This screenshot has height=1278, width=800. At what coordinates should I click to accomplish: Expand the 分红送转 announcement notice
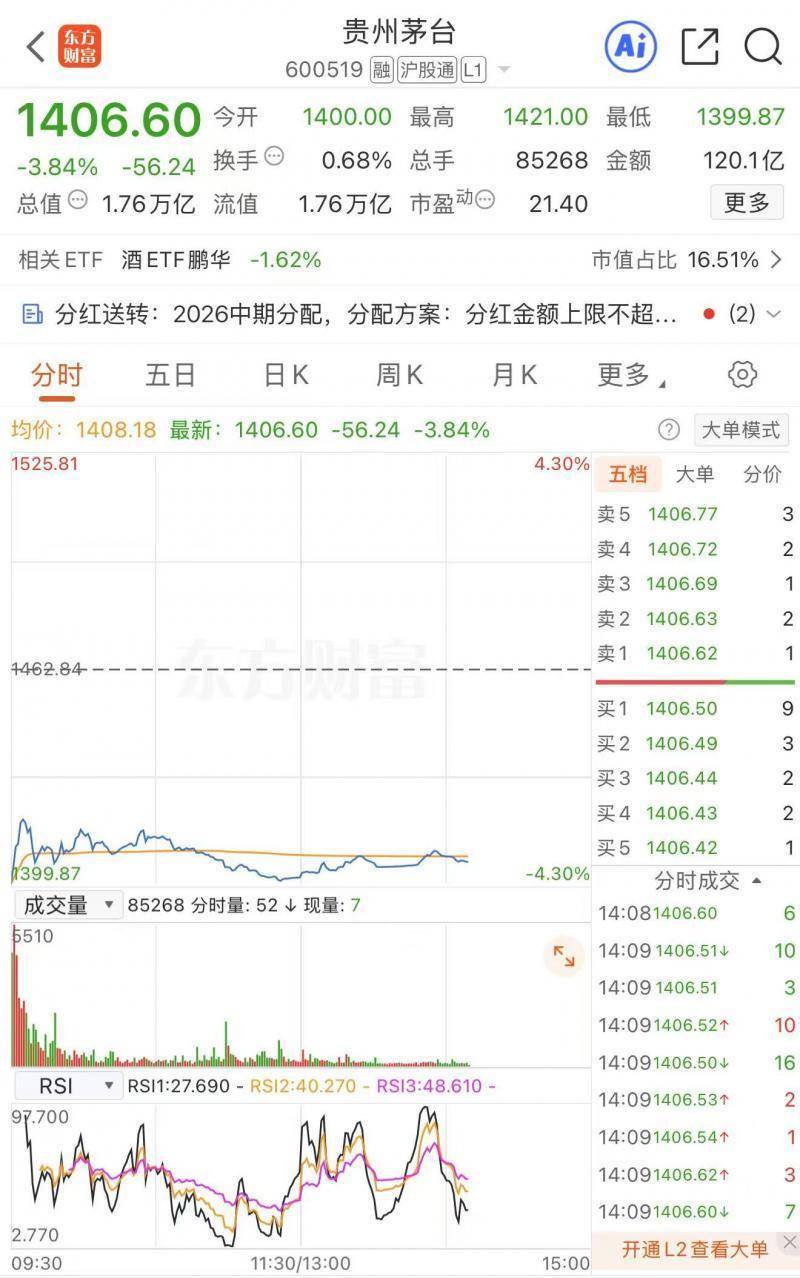click(x=772, y=314)
